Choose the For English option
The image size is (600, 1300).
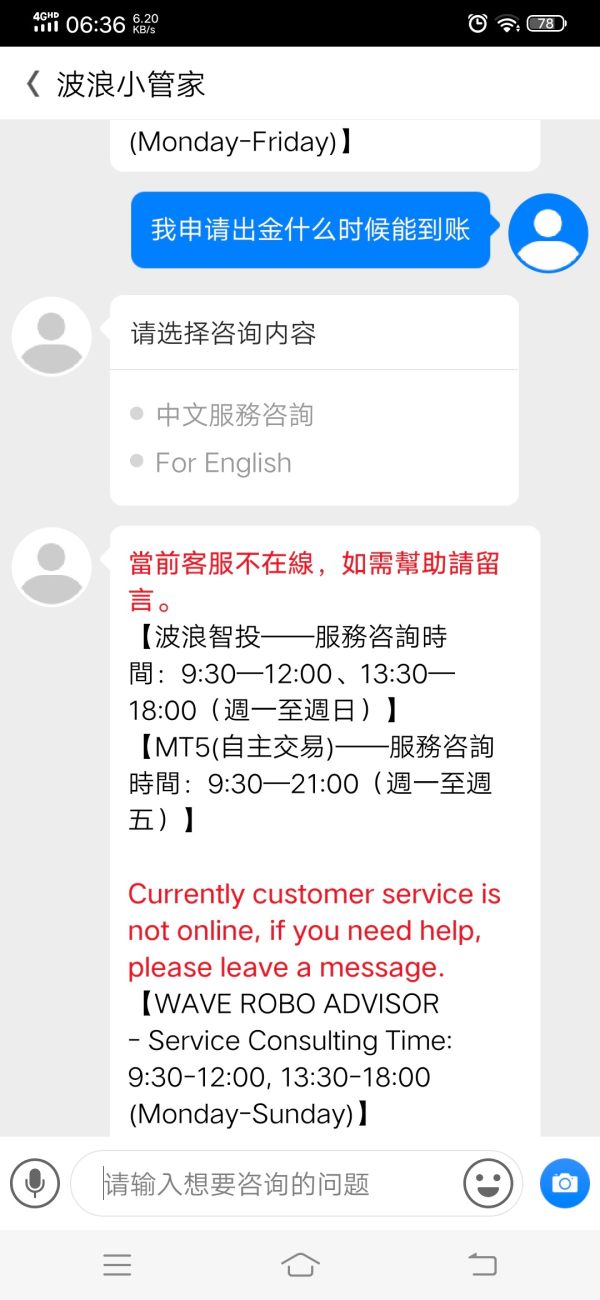[x=223, y=463]
